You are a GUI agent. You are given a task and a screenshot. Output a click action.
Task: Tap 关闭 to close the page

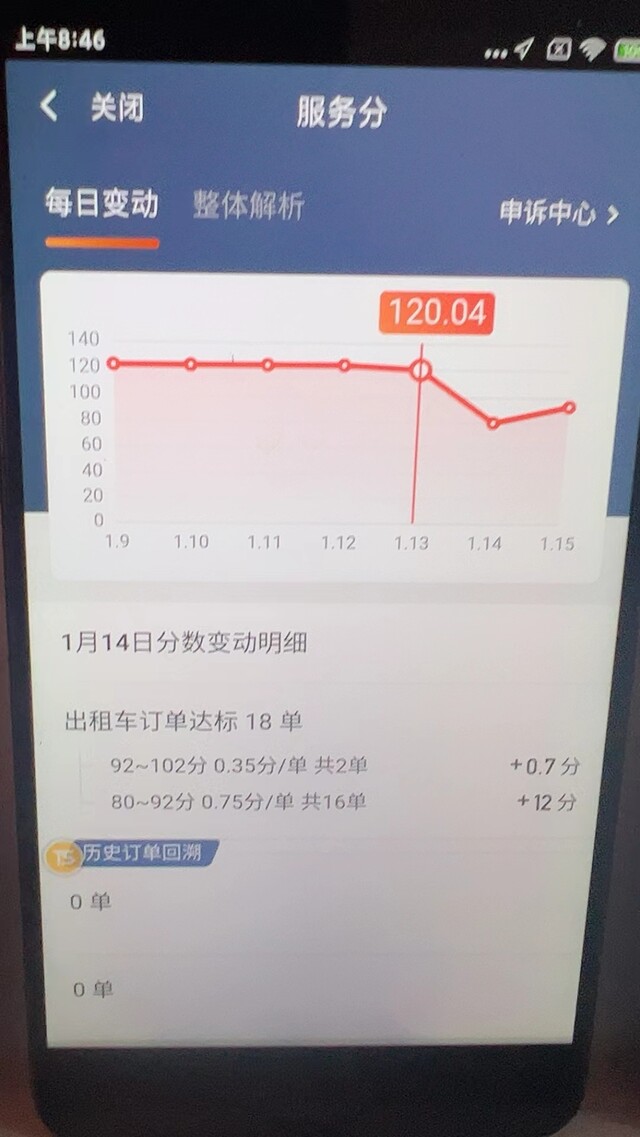pos(117,107)
